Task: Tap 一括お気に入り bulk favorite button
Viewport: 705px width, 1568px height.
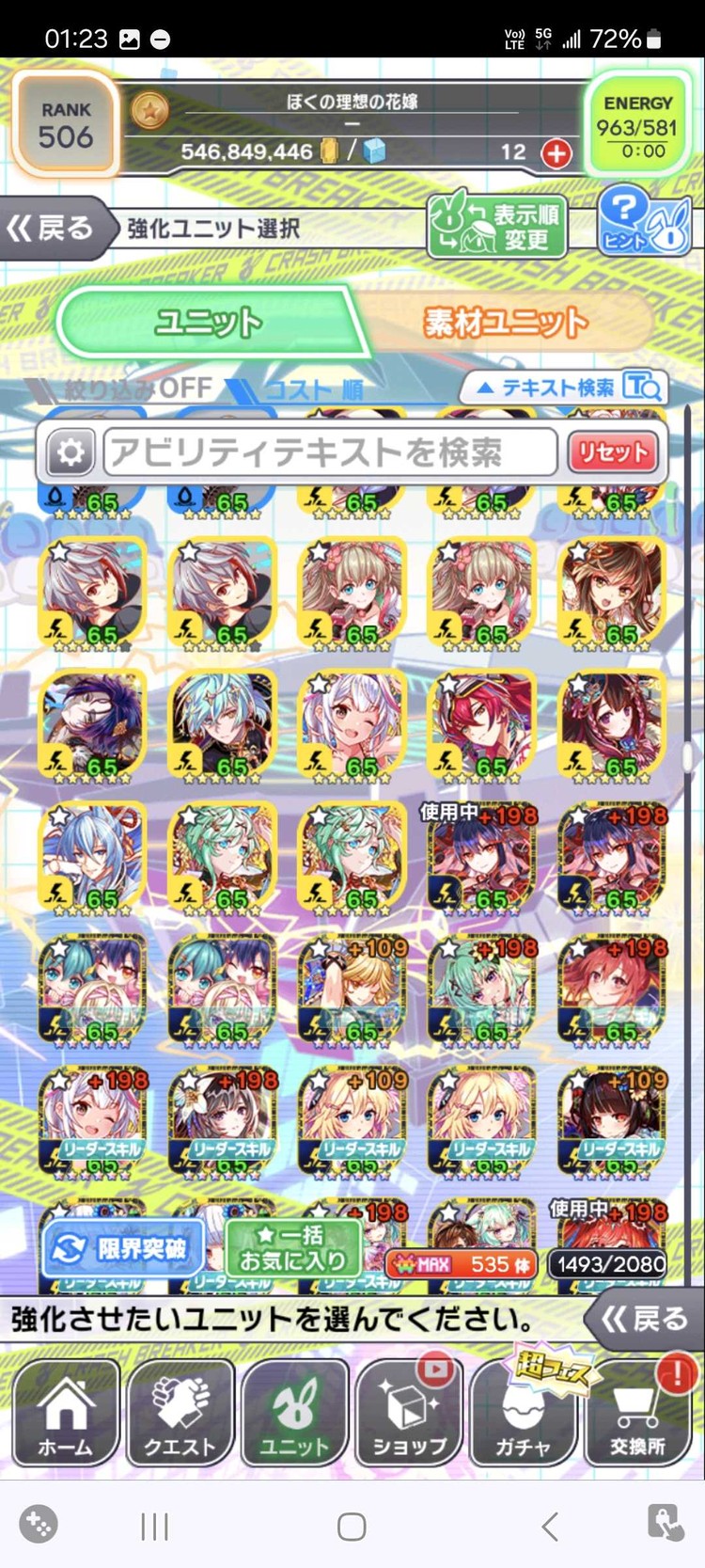Action: click(x=293, y=1248)
